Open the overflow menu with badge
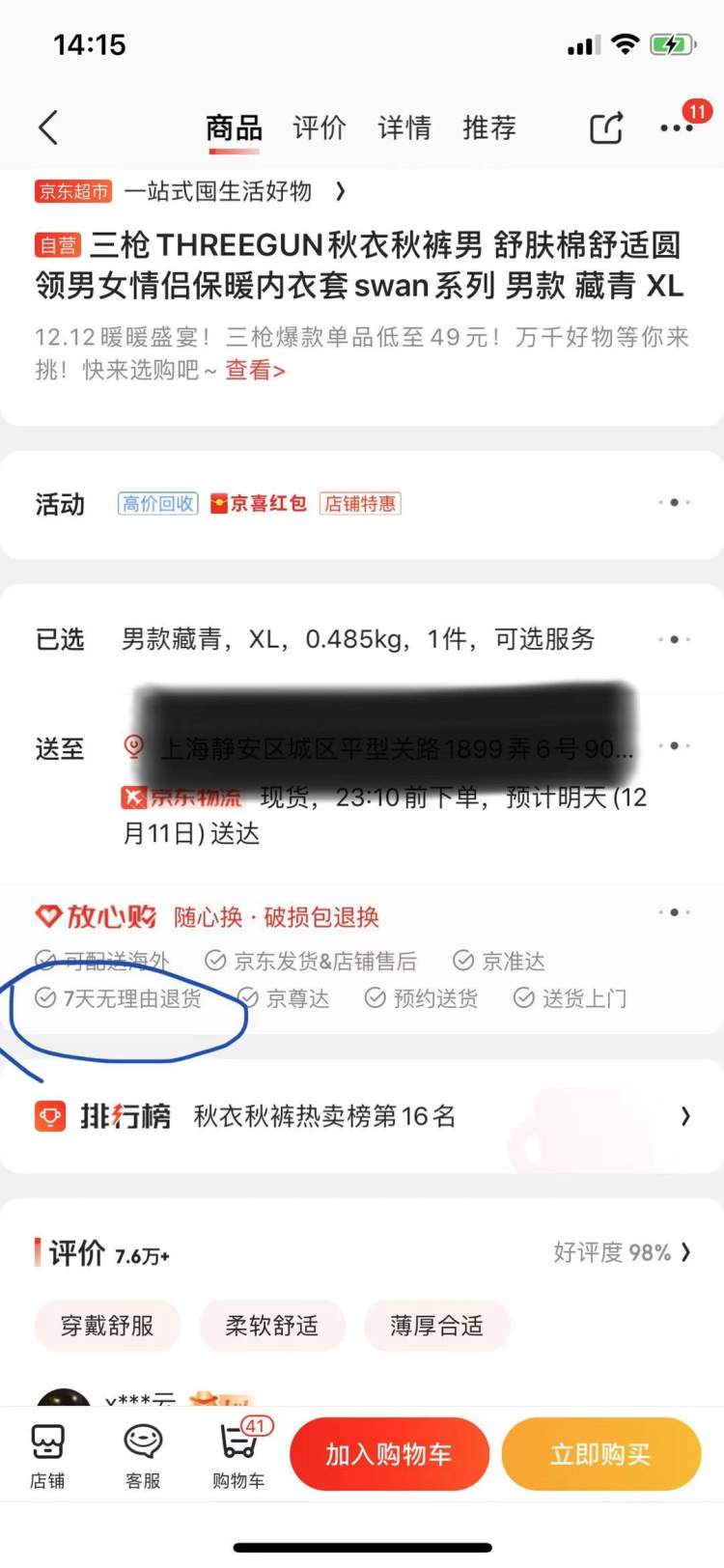Screen dimensions: 724x1568 click(x=677, y=127)
